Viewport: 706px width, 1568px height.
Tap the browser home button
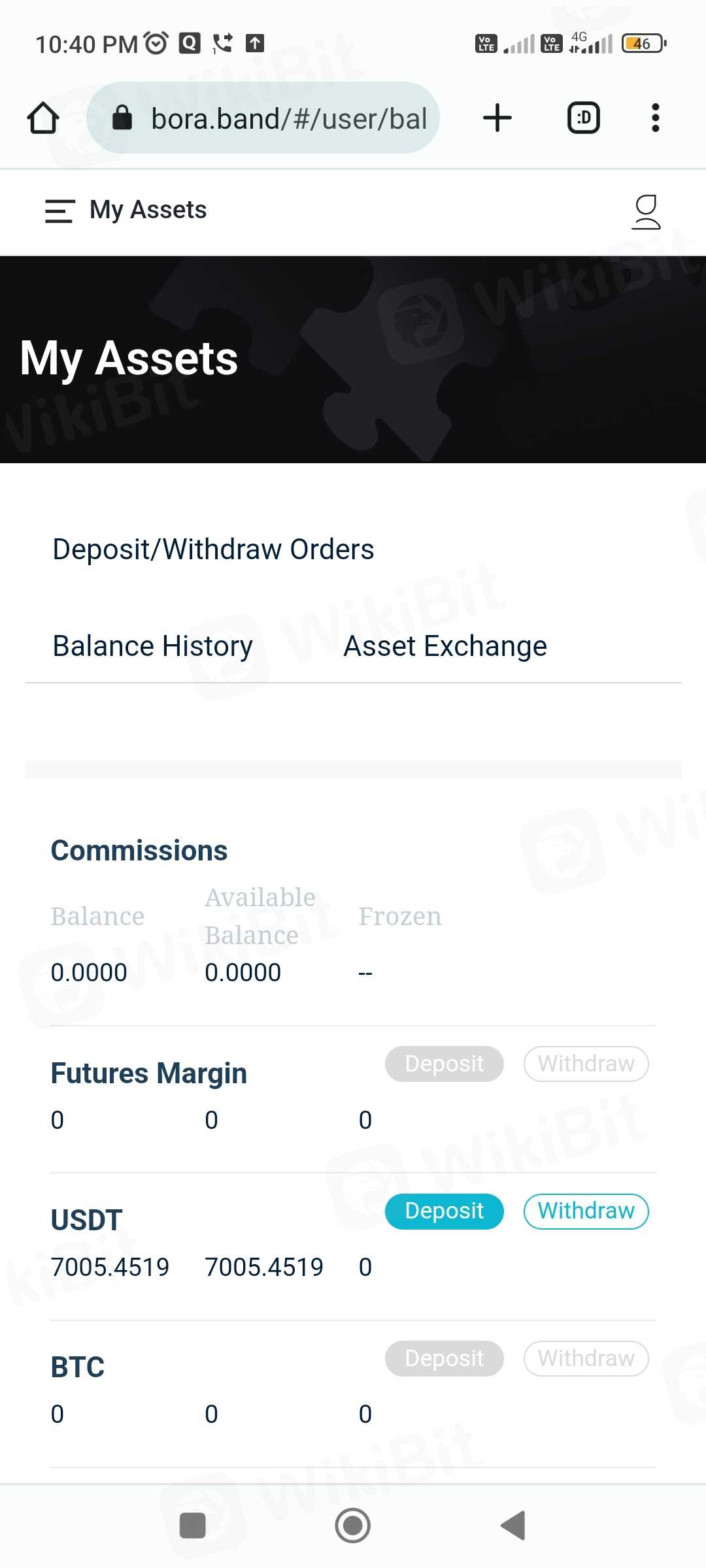[43, 118]
